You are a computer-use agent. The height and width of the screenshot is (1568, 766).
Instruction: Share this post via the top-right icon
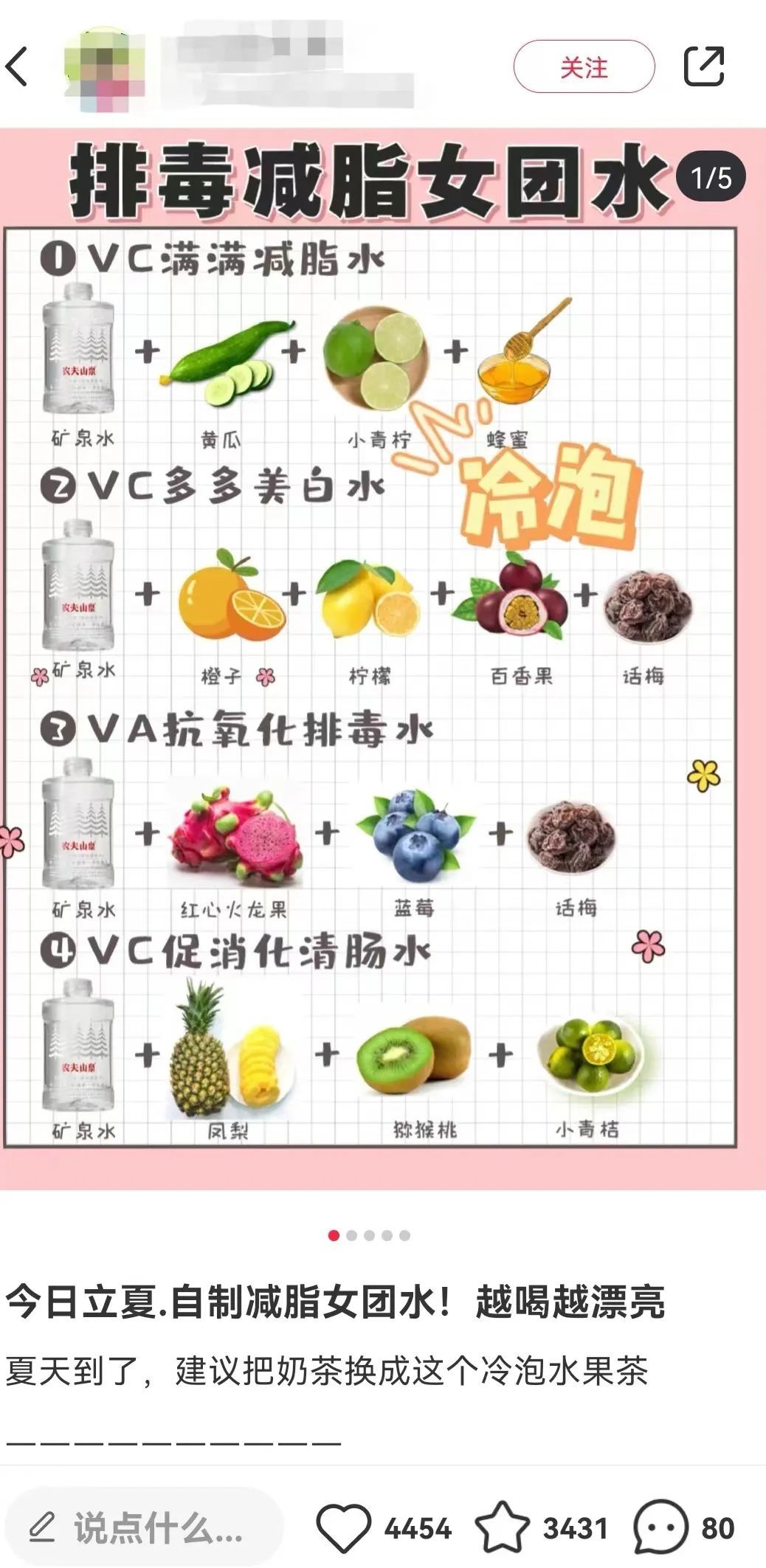[704, 66]
